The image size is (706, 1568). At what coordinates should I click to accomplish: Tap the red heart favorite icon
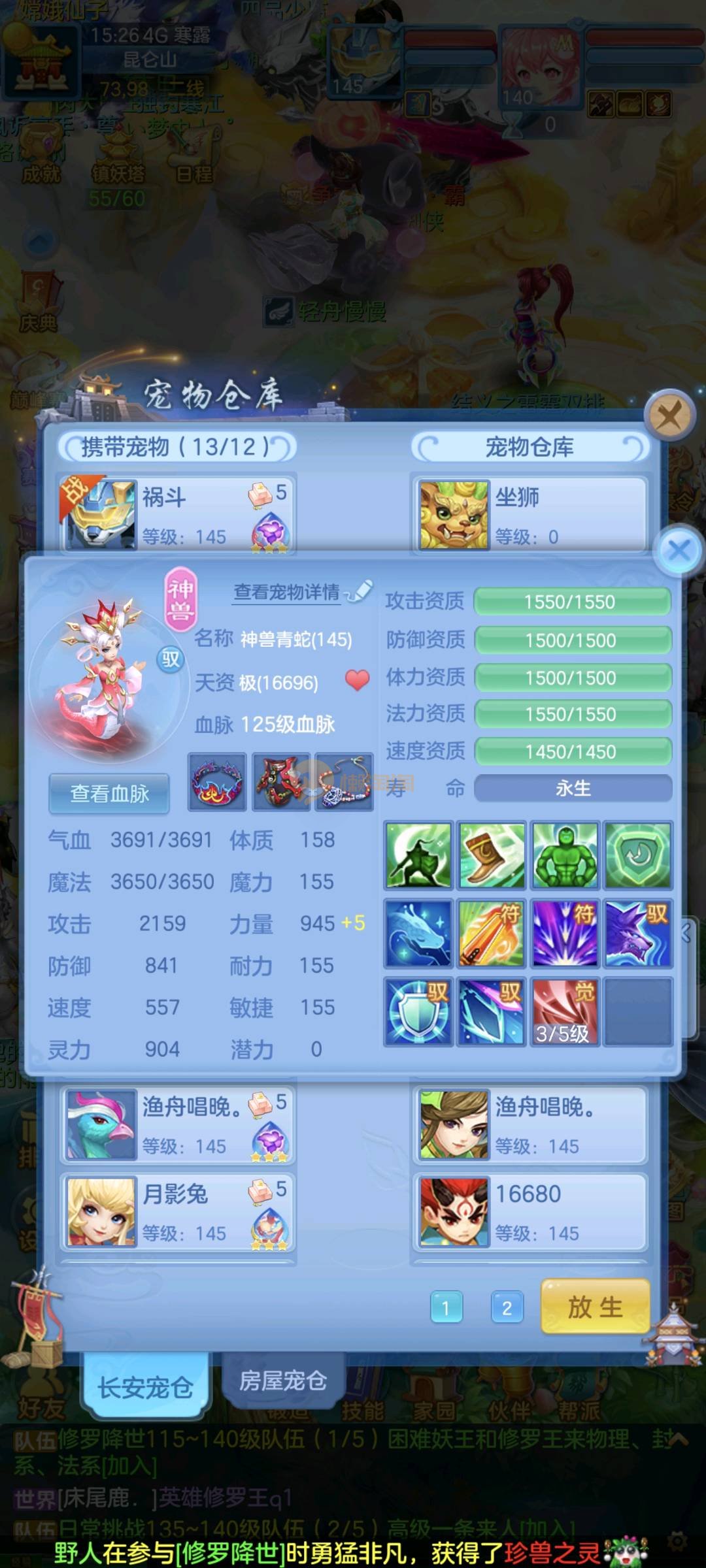[357, 681]
